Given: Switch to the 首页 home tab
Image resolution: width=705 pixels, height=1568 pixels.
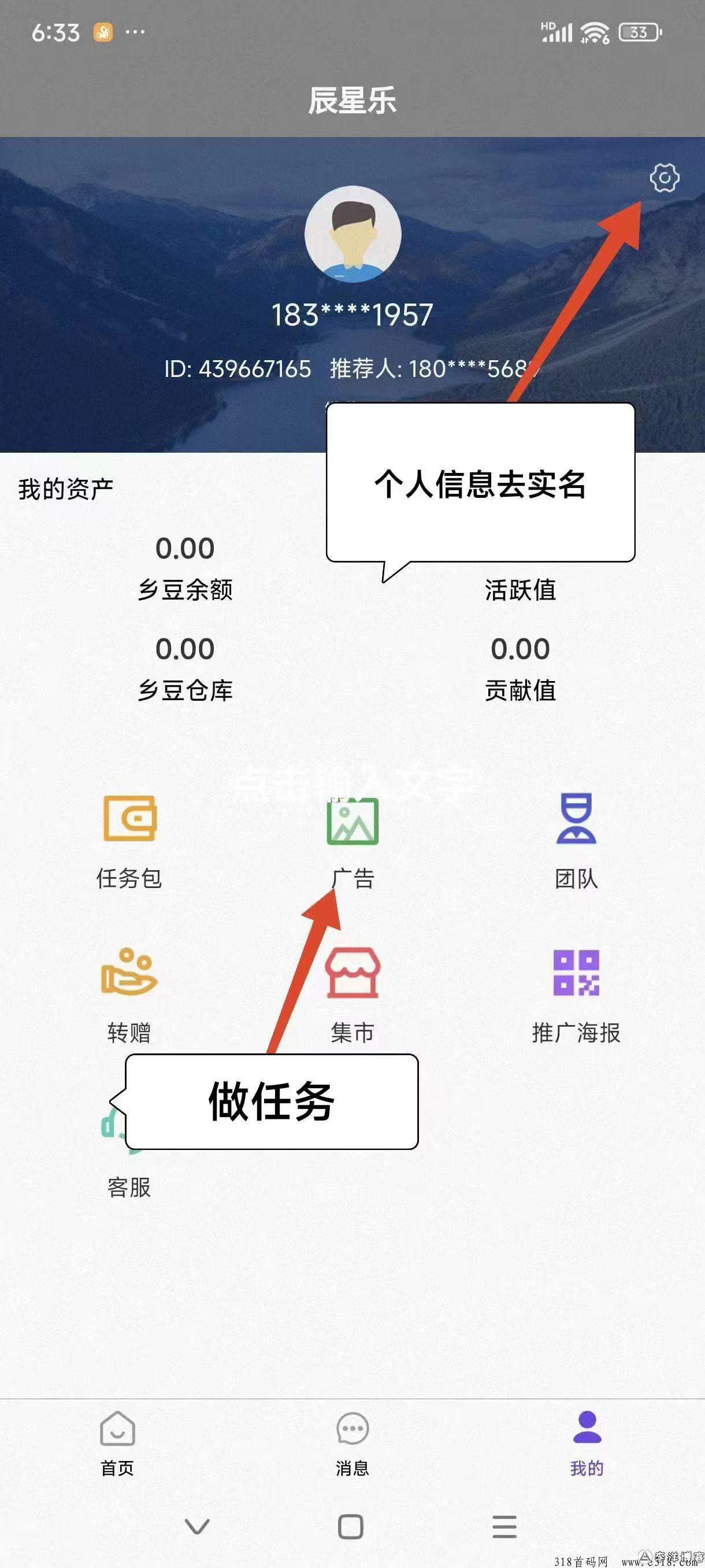Looking at the screenshot, I should pyautogui.click(x=117, y=1444).
